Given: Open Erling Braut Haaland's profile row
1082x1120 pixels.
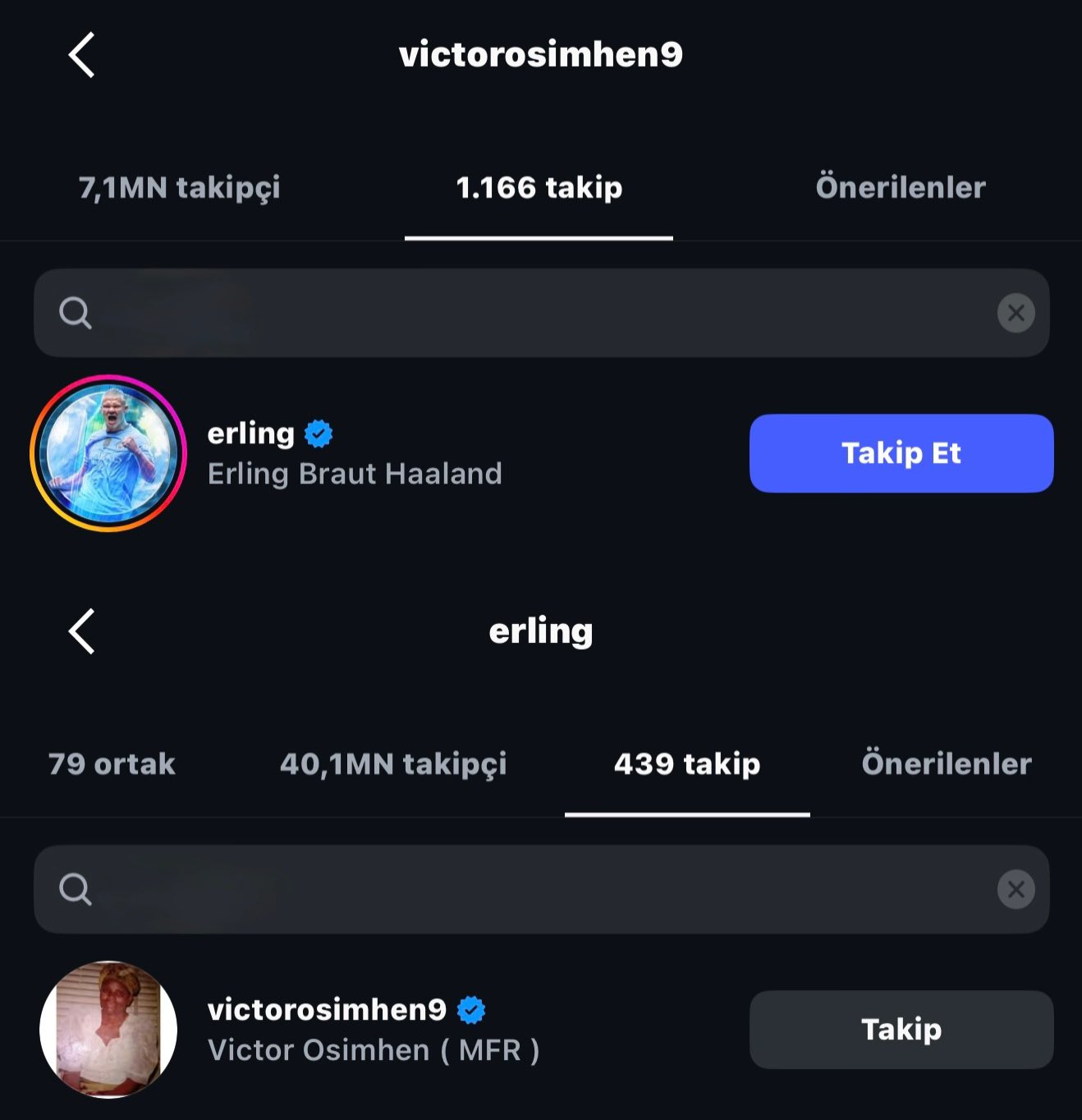Looking at the screenshot, I should pyautogui.click(x=354, y=453).
